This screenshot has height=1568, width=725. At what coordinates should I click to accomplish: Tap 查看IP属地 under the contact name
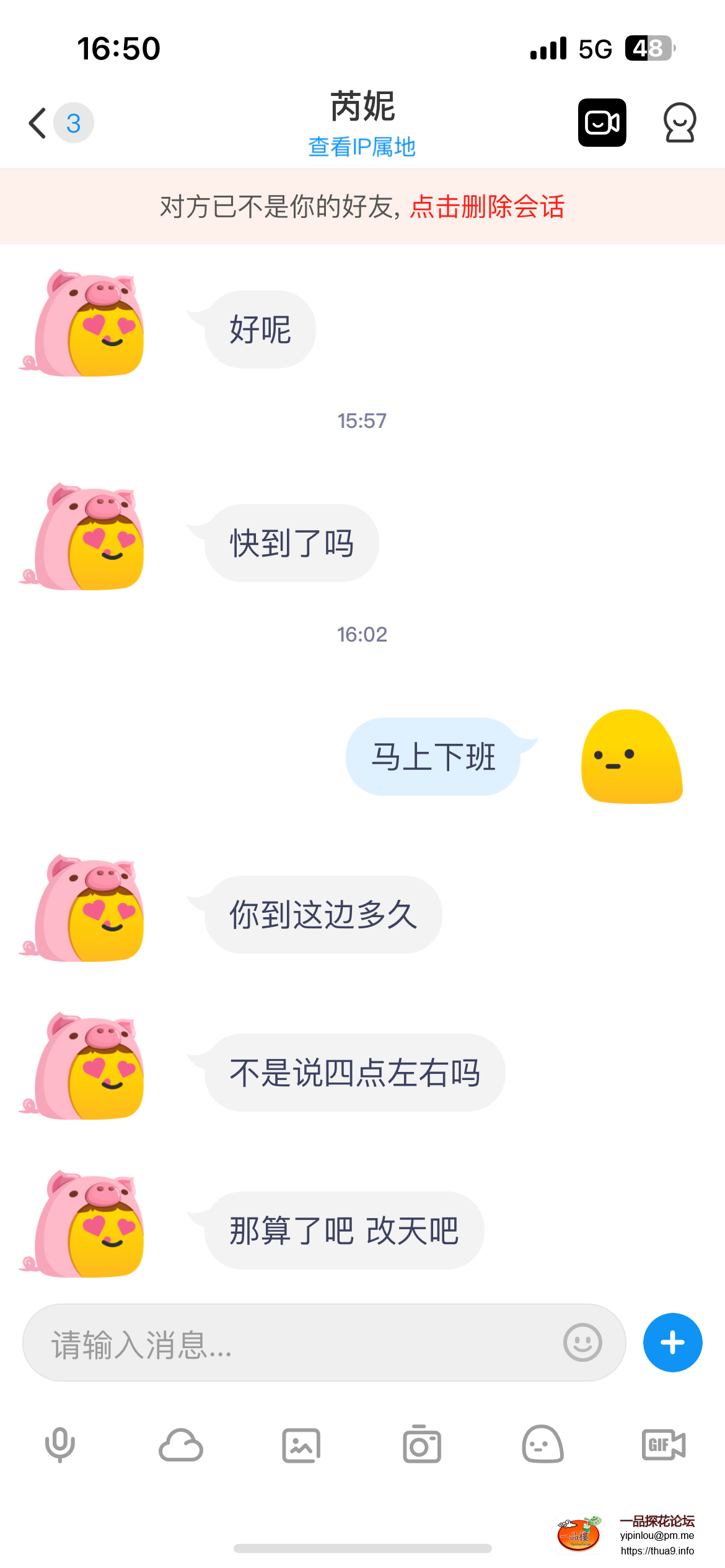click(x=362, y=147)
